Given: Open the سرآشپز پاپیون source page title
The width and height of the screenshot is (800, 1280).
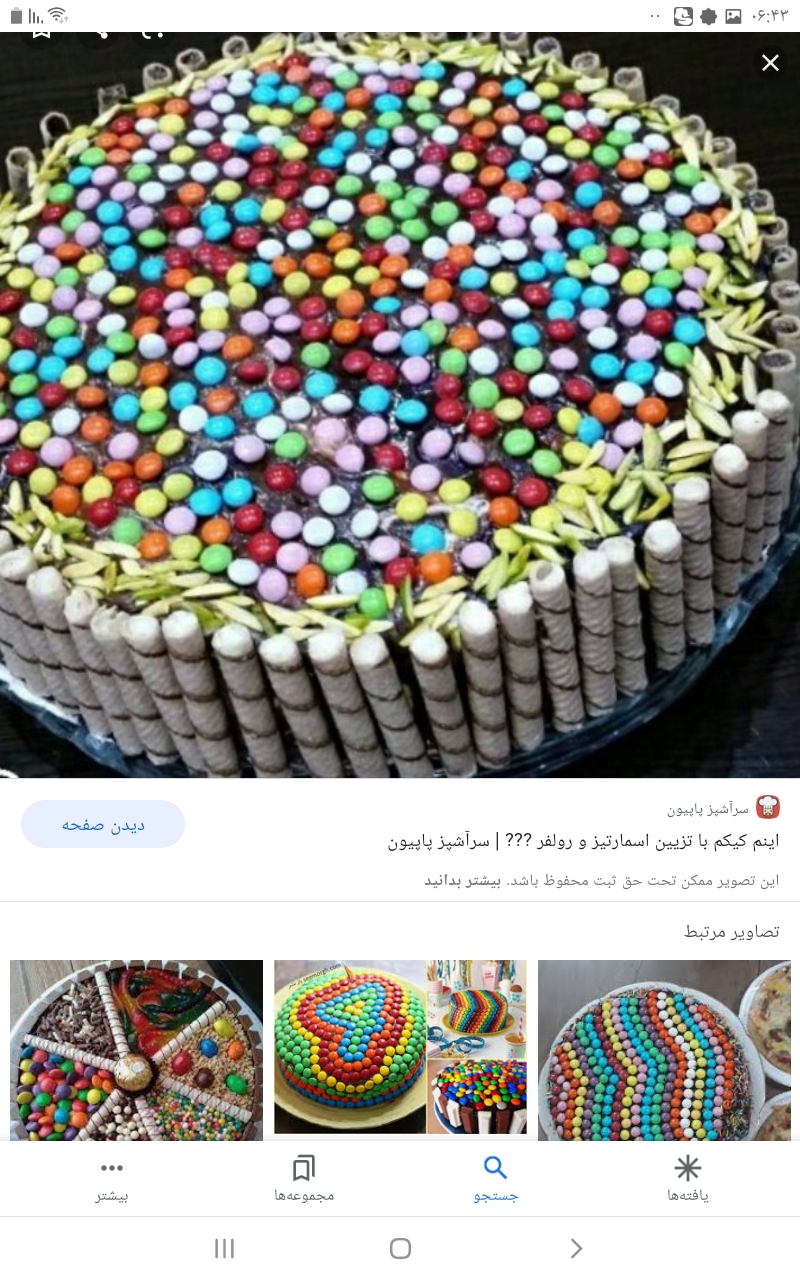Looking at the screenshot, I should pos(583,841).
